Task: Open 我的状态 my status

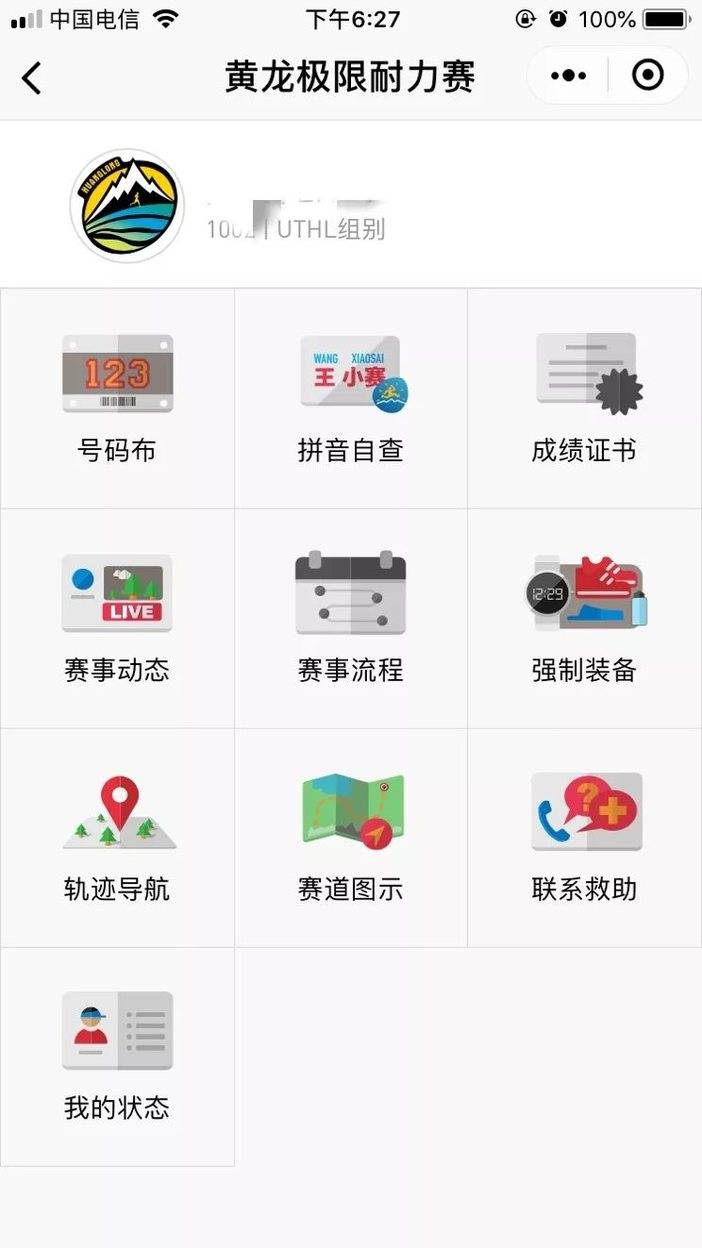Action: (117, 1056)
